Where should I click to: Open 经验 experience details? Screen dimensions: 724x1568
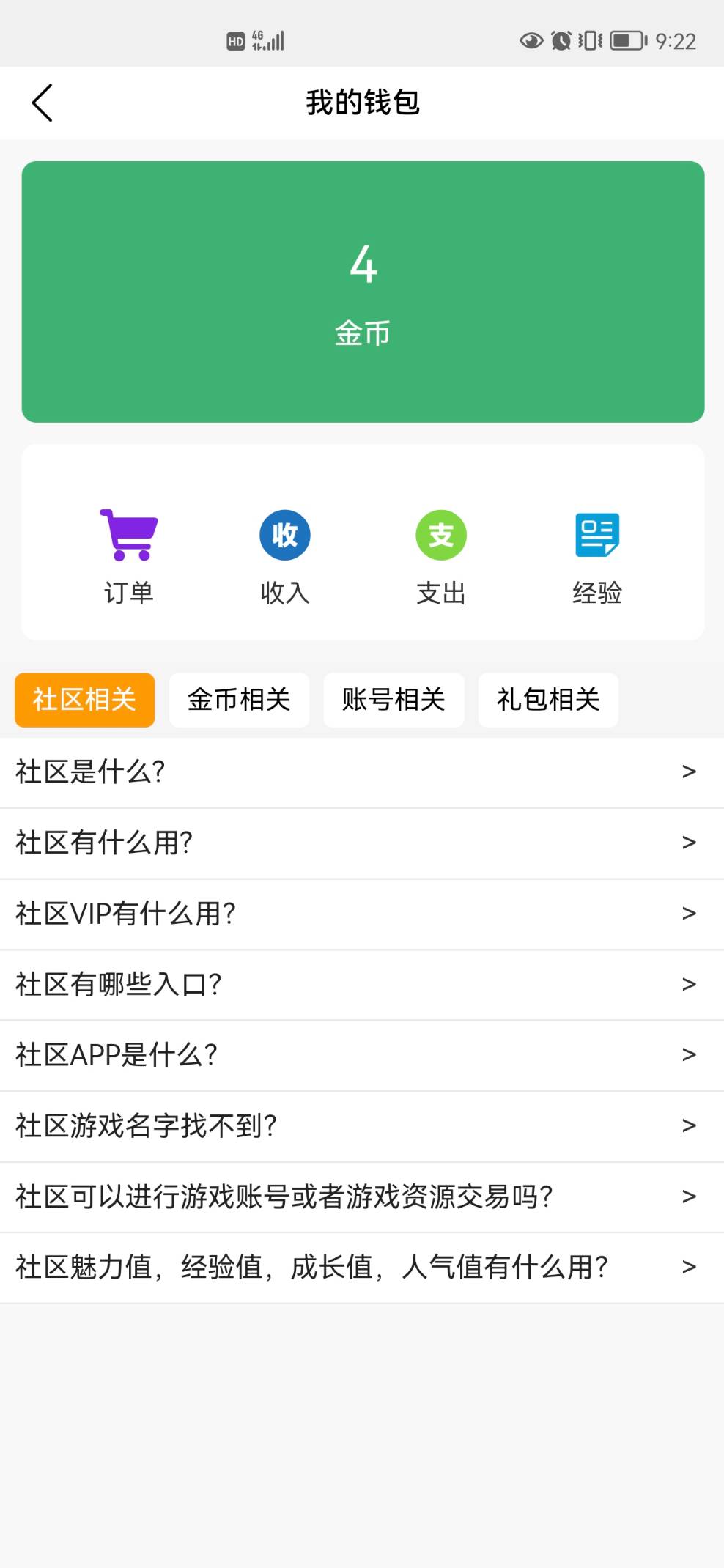pyautogui.click(x=597, y=555)
